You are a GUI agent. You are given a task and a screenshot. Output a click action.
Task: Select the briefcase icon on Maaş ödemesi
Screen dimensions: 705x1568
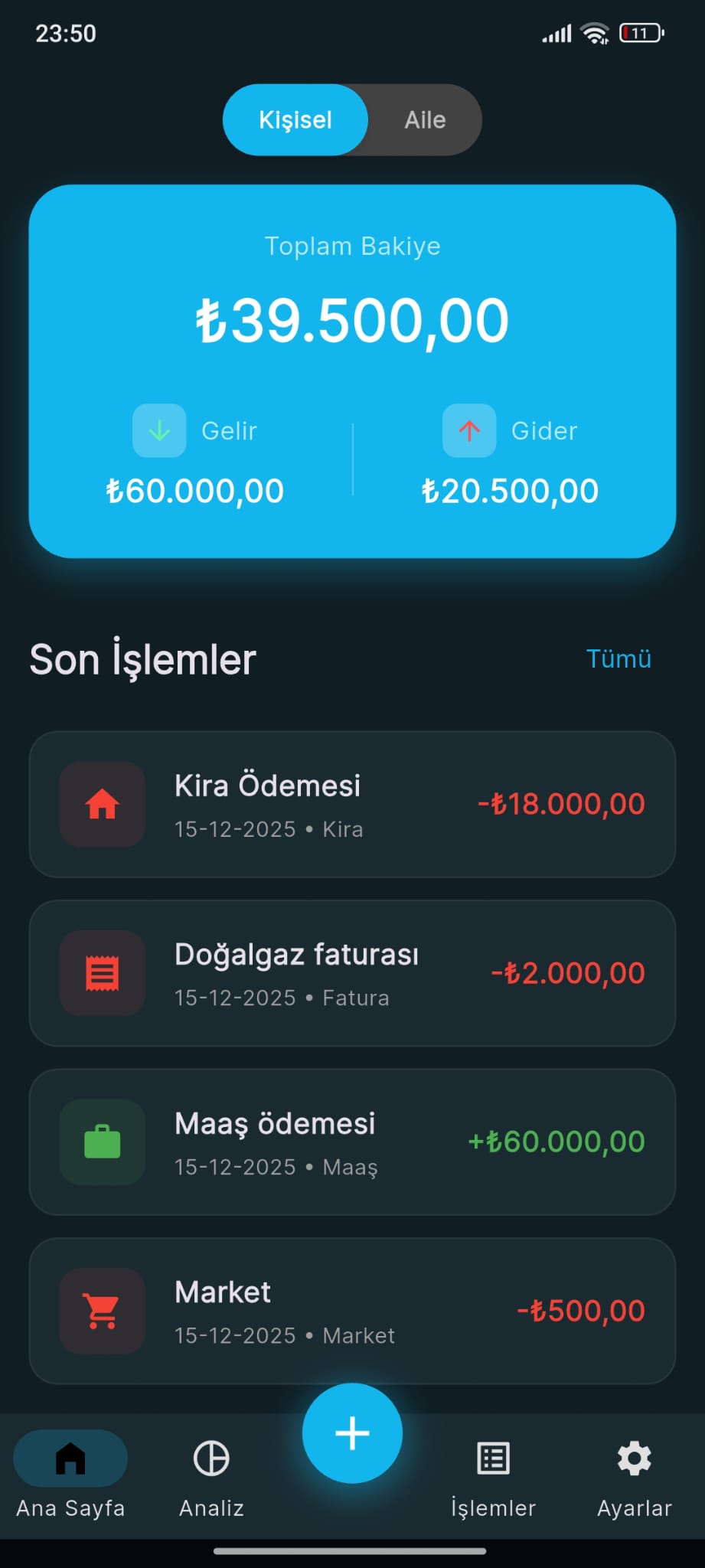pos(102,1142)
